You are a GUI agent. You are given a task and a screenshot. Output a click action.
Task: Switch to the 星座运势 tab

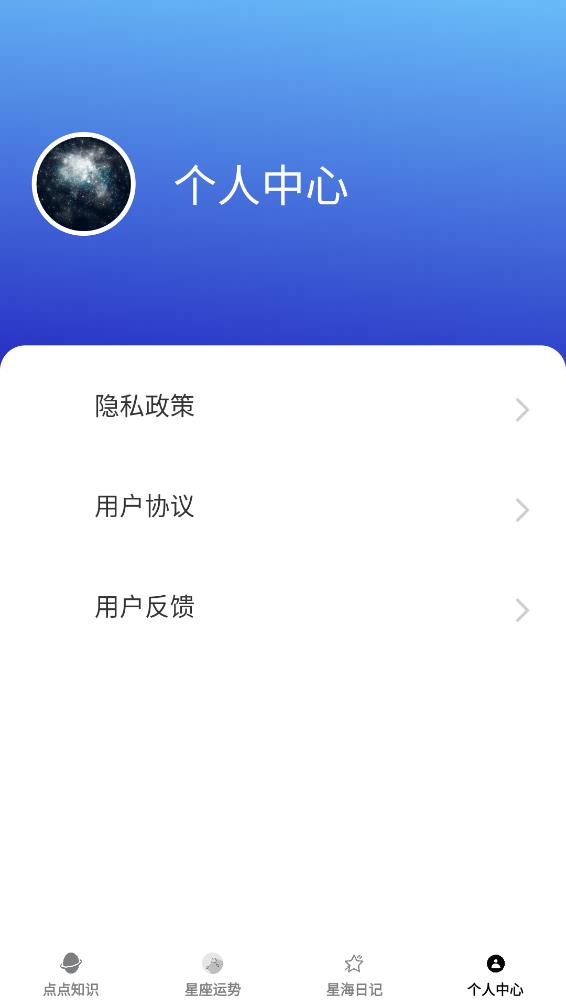[212, 975]
